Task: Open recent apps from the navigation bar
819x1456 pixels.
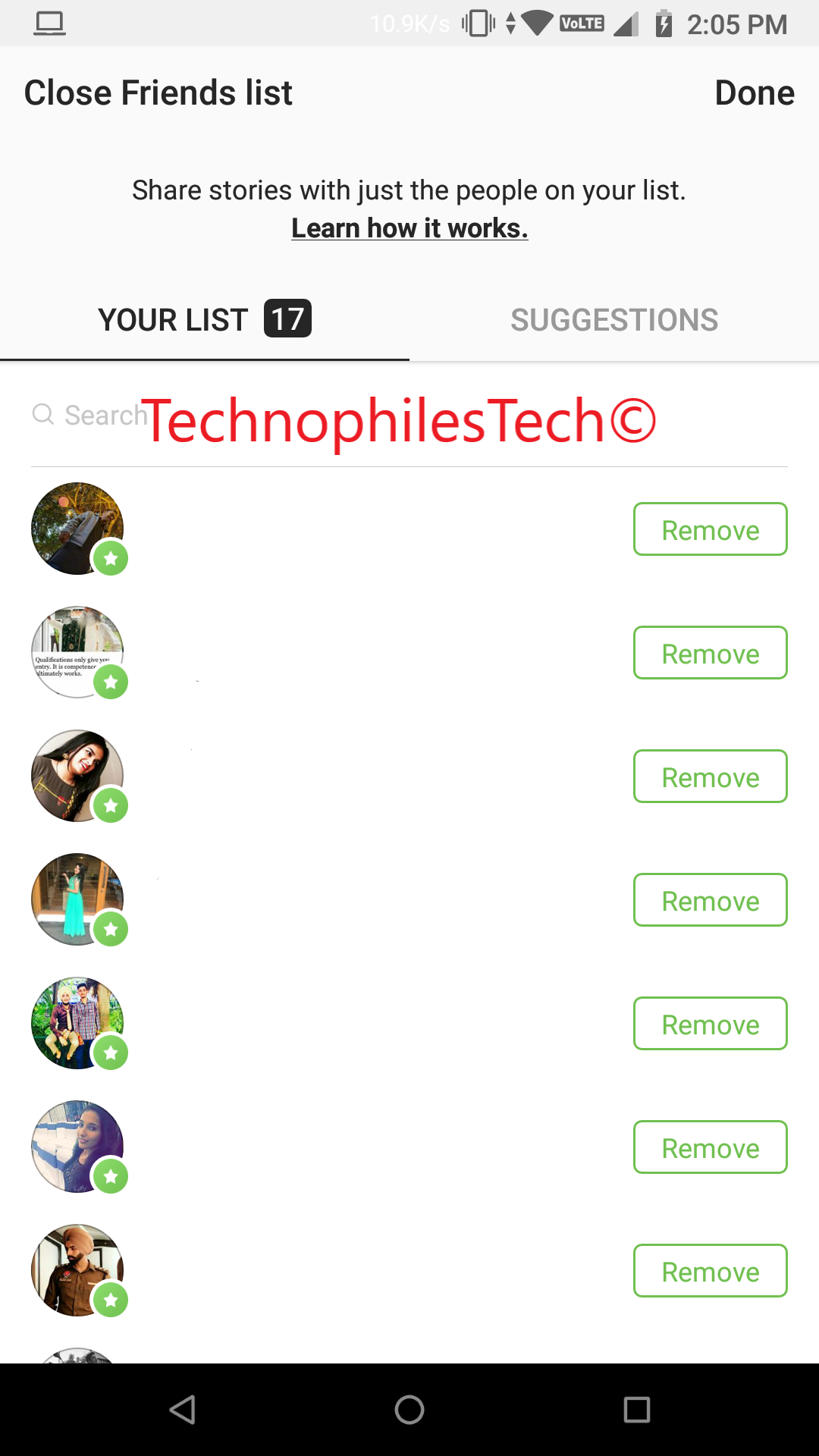Action: (x=636, y=1410)
